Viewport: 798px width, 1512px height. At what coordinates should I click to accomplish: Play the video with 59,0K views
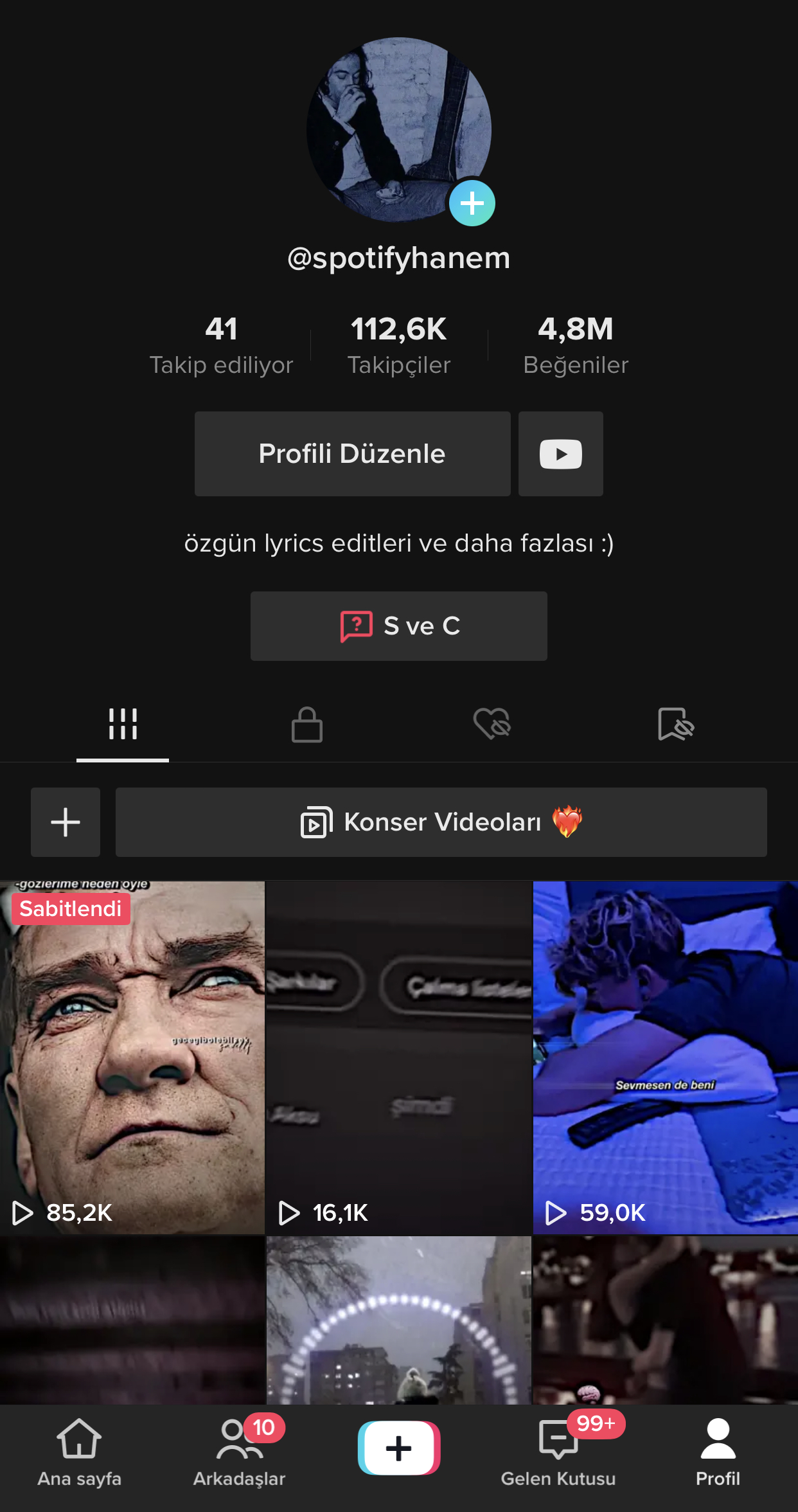click(666, 1057)
